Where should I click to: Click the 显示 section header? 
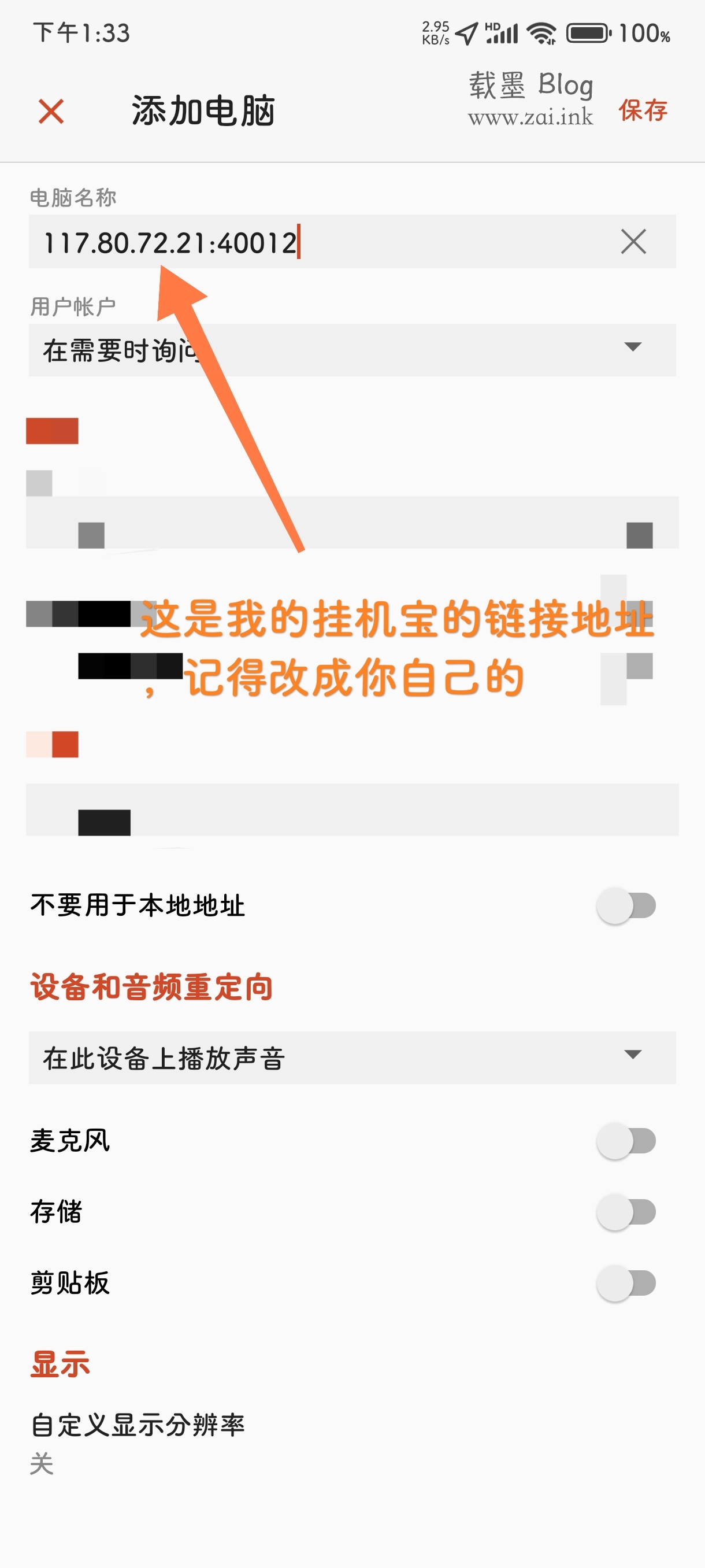coord(60,1363)
